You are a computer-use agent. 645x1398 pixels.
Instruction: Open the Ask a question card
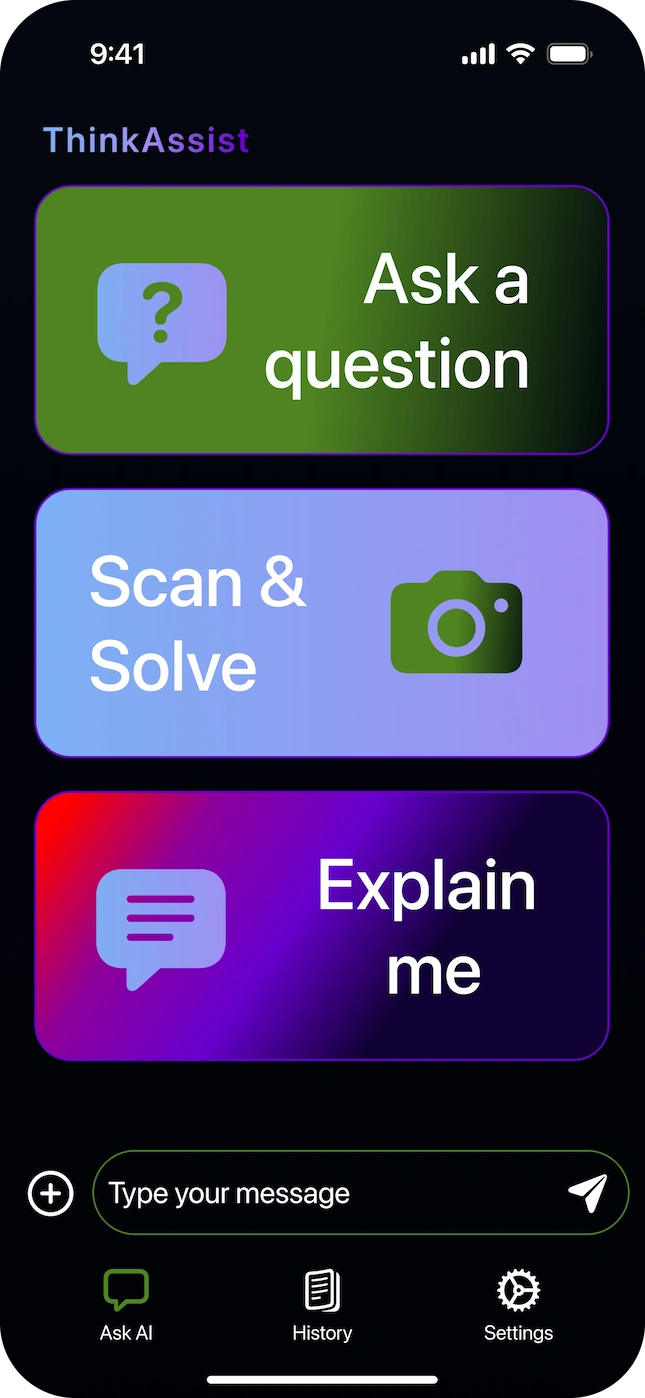[322, 320]
